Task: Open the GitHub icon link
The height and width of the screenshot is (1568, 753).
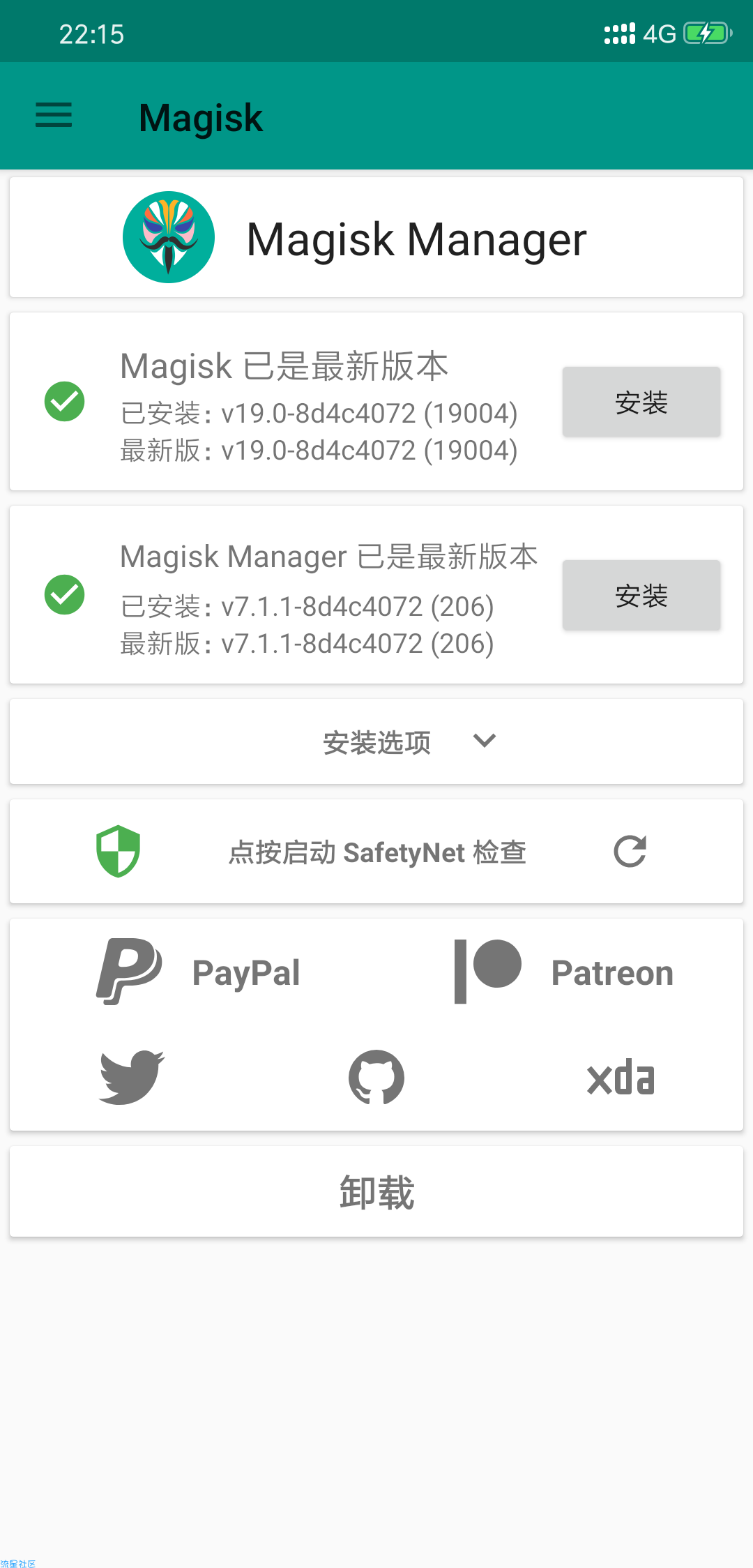Action: 376,1077
